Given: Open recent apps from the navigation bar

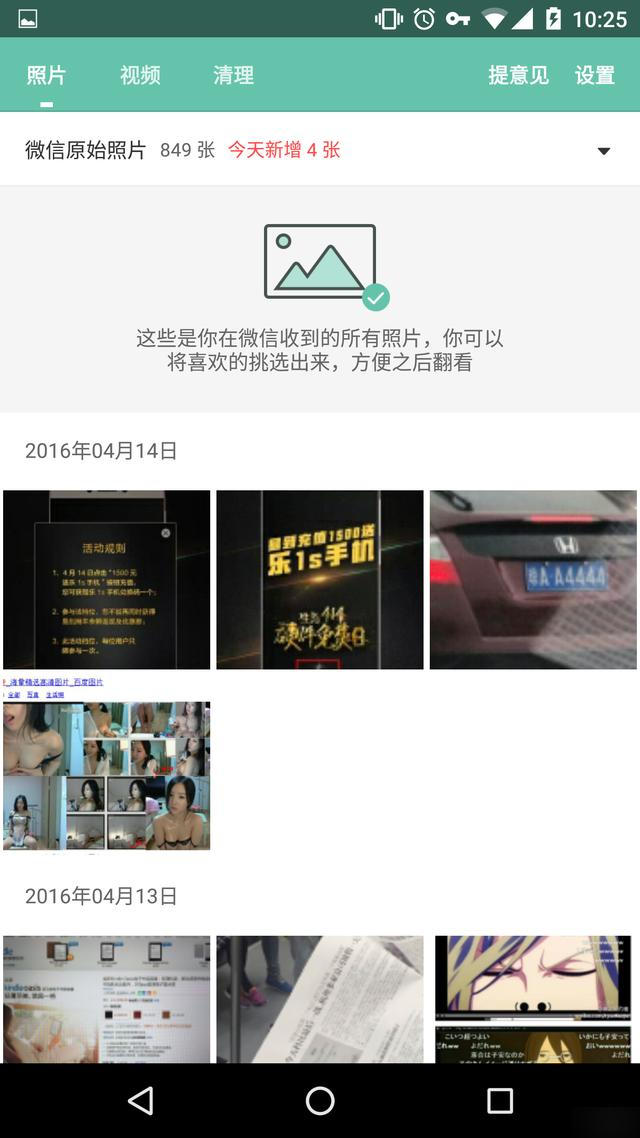Looking at the screenshot, I should pyautogui.click(x=499, y=1101).
